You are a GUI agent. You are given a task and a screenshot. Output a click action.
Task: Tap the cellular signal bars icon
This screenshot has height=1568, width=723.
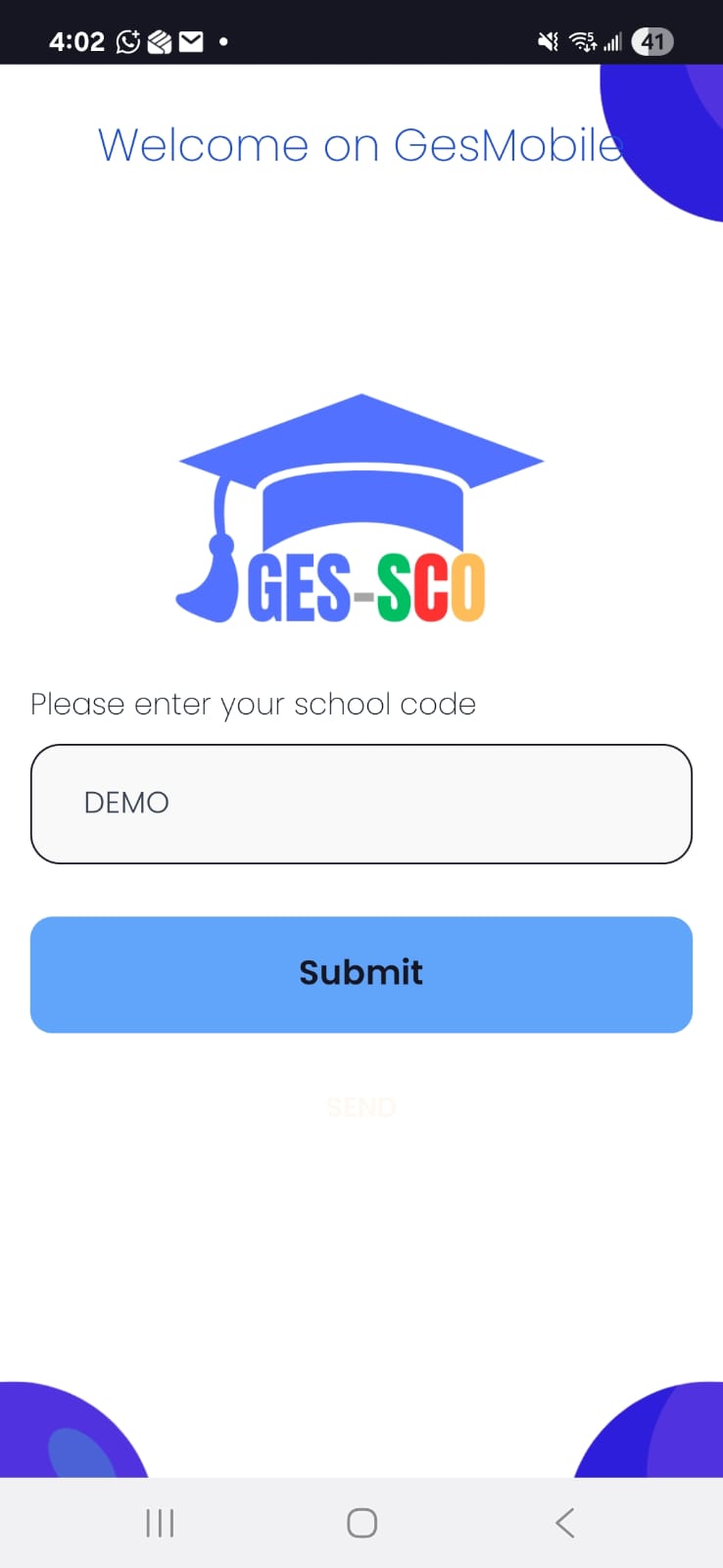[612, 41]
